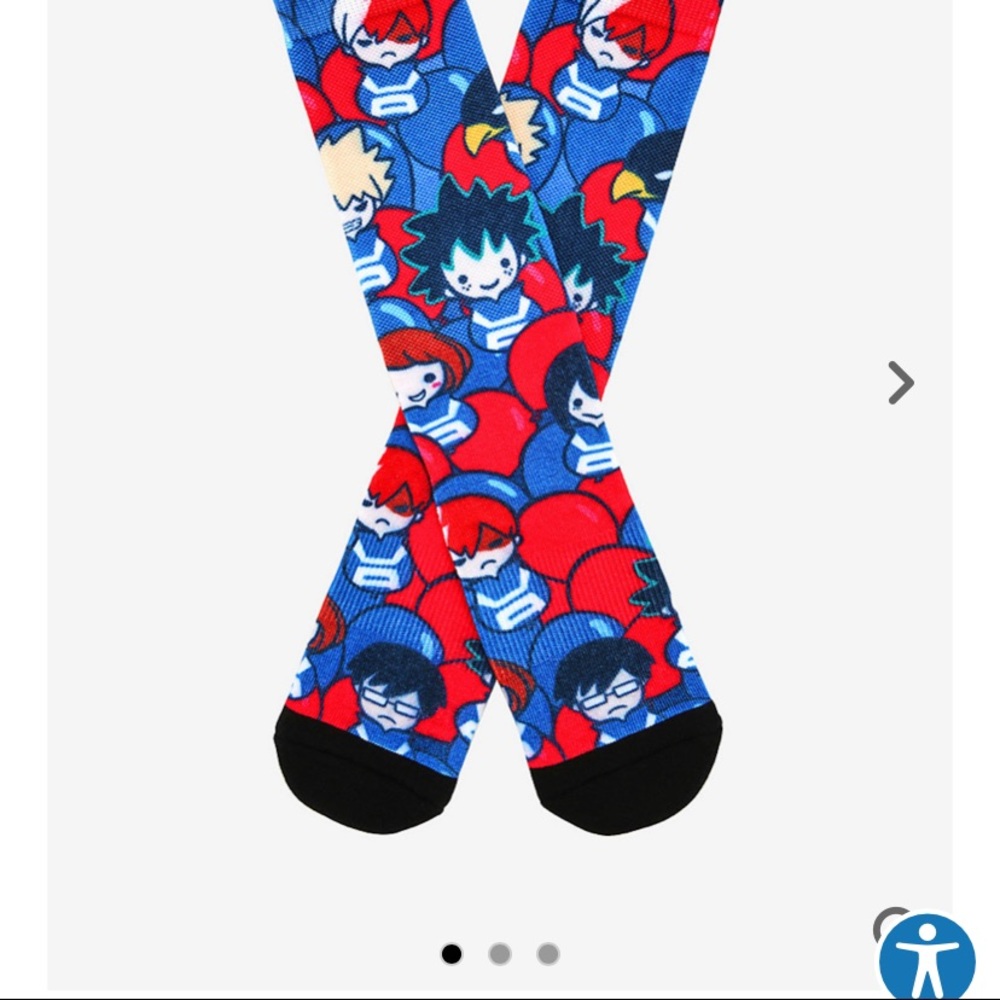Viewport: 1000px width, 1000px height.
Task: Jump to the second image dot
Action: click(500, 953)
